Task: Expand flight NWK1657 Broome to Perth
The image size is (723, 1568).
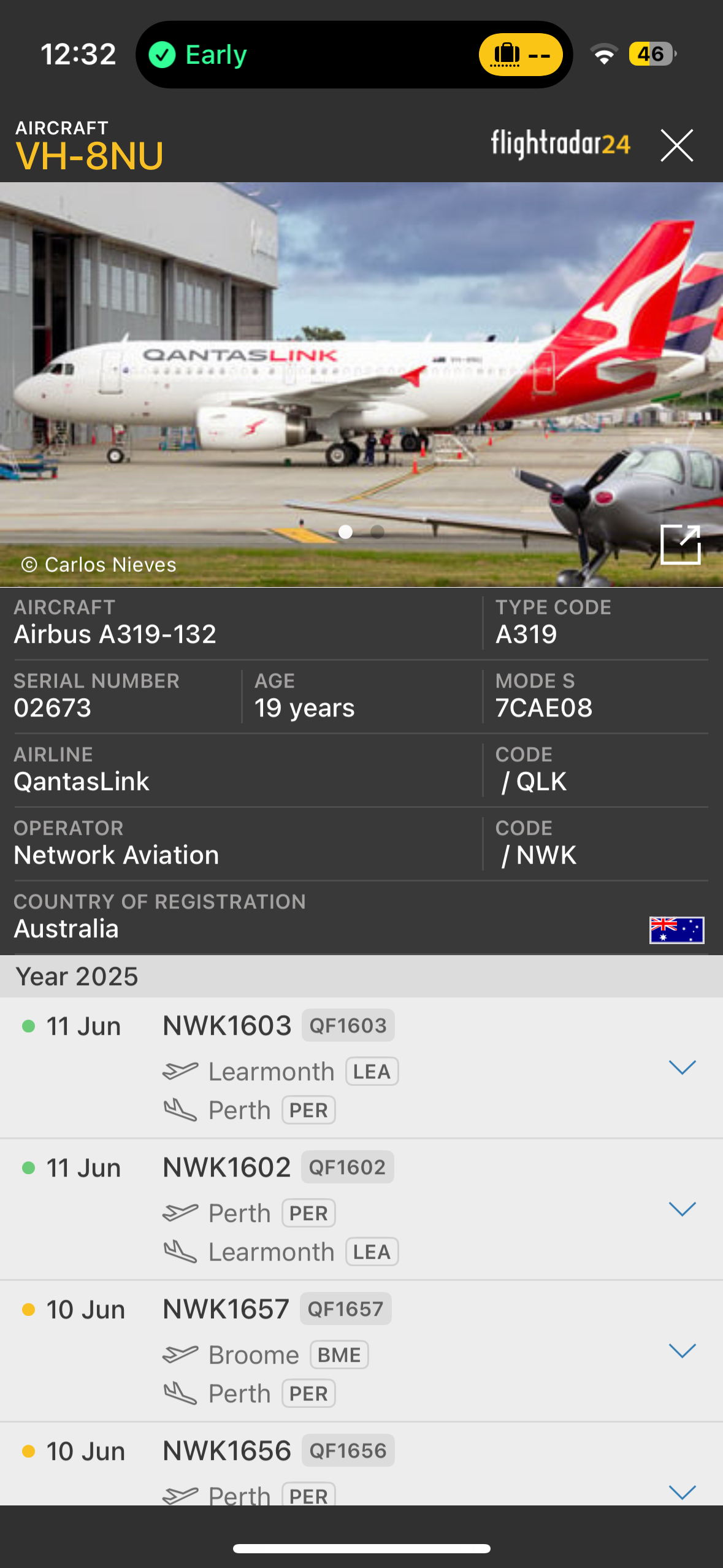Action: point(682,1351)
